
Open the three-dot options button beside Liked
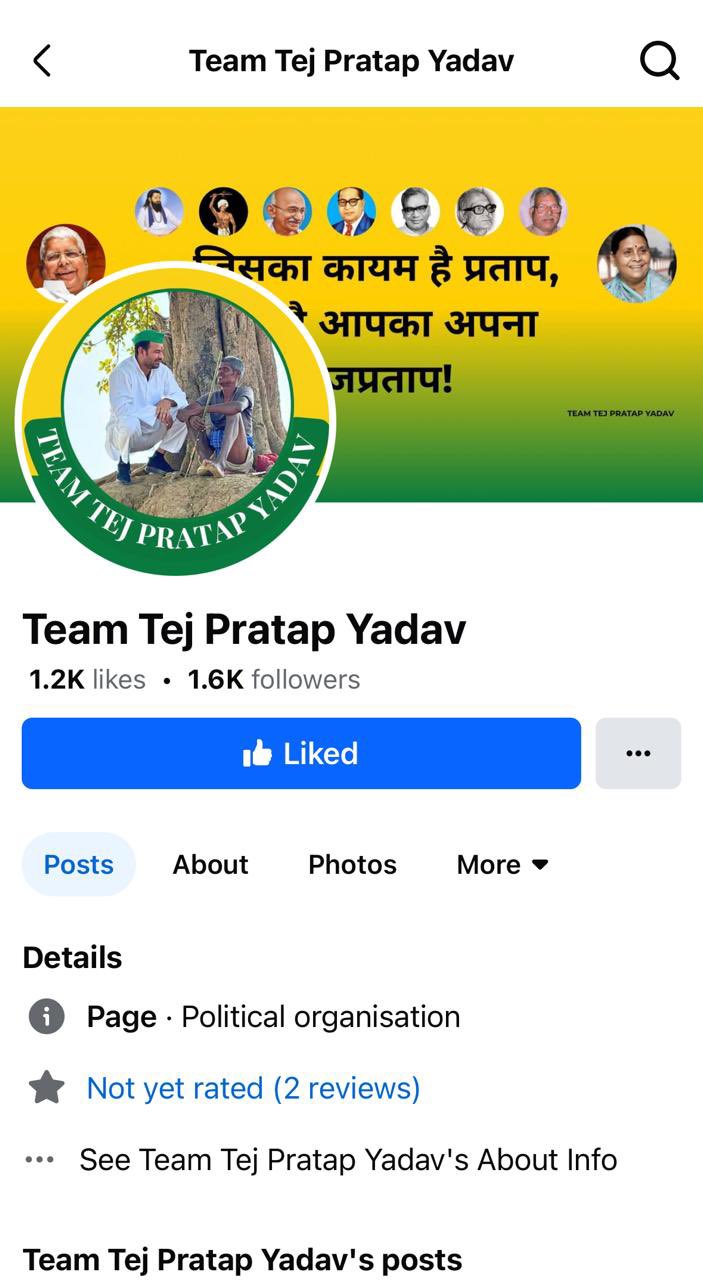638,753
